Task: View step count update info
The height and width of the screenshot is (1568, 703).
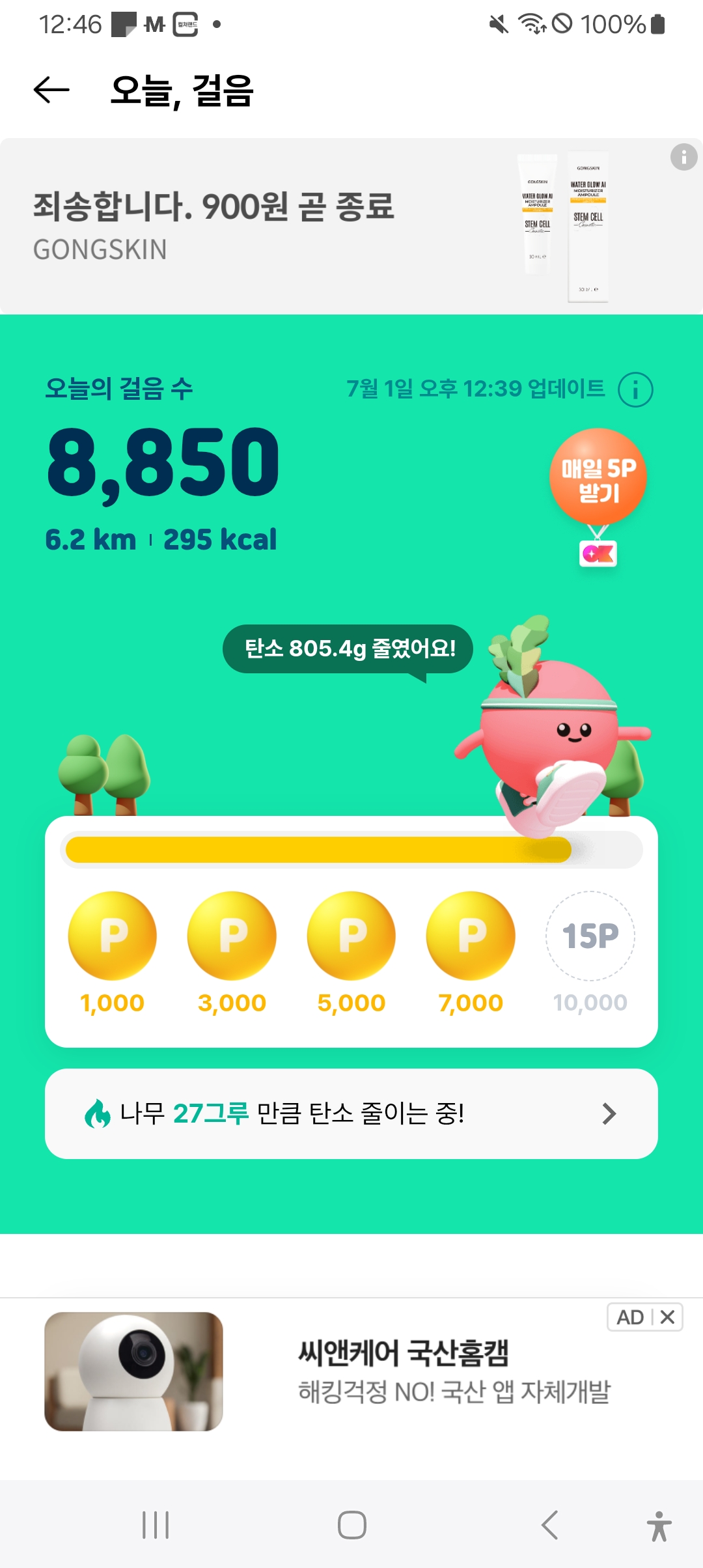Action: click(635, 389)
